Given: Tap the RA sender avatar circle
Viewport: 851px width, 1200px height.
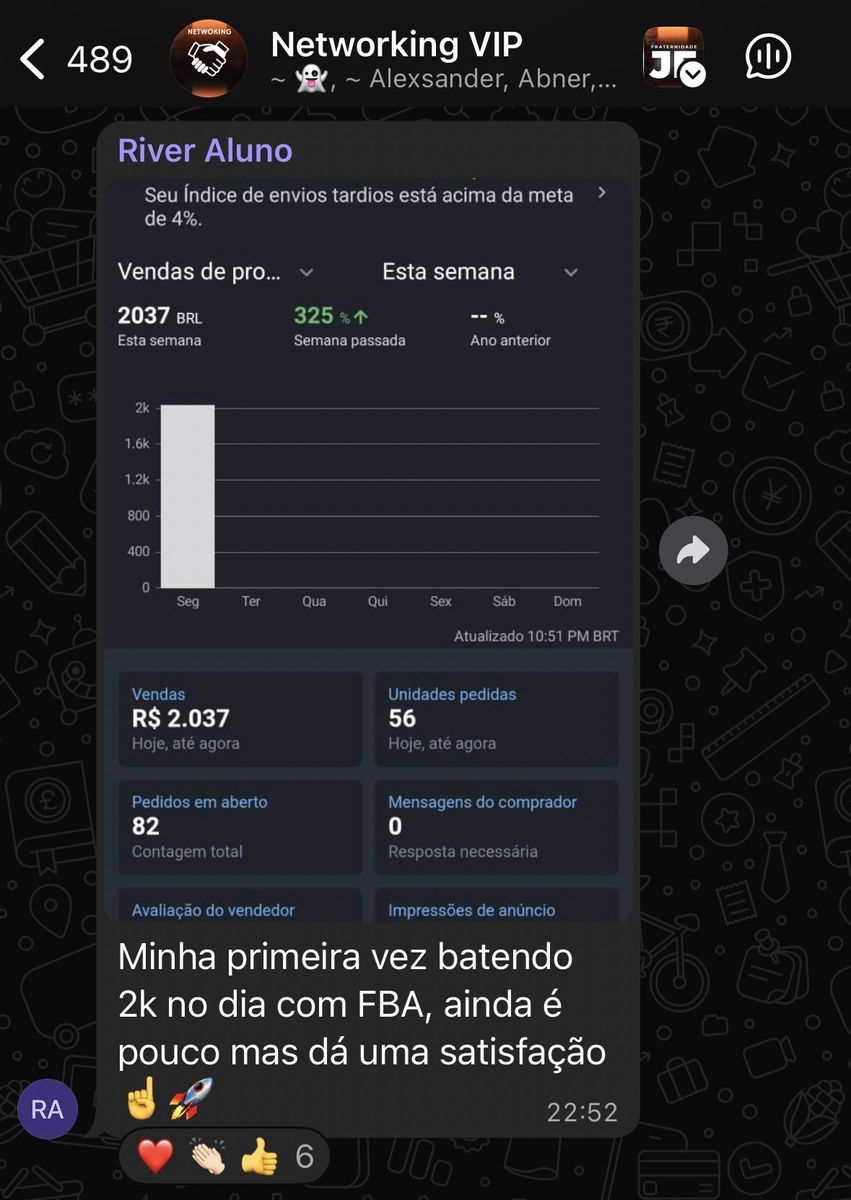Looking at the screenshot, I should [47, 1108].
